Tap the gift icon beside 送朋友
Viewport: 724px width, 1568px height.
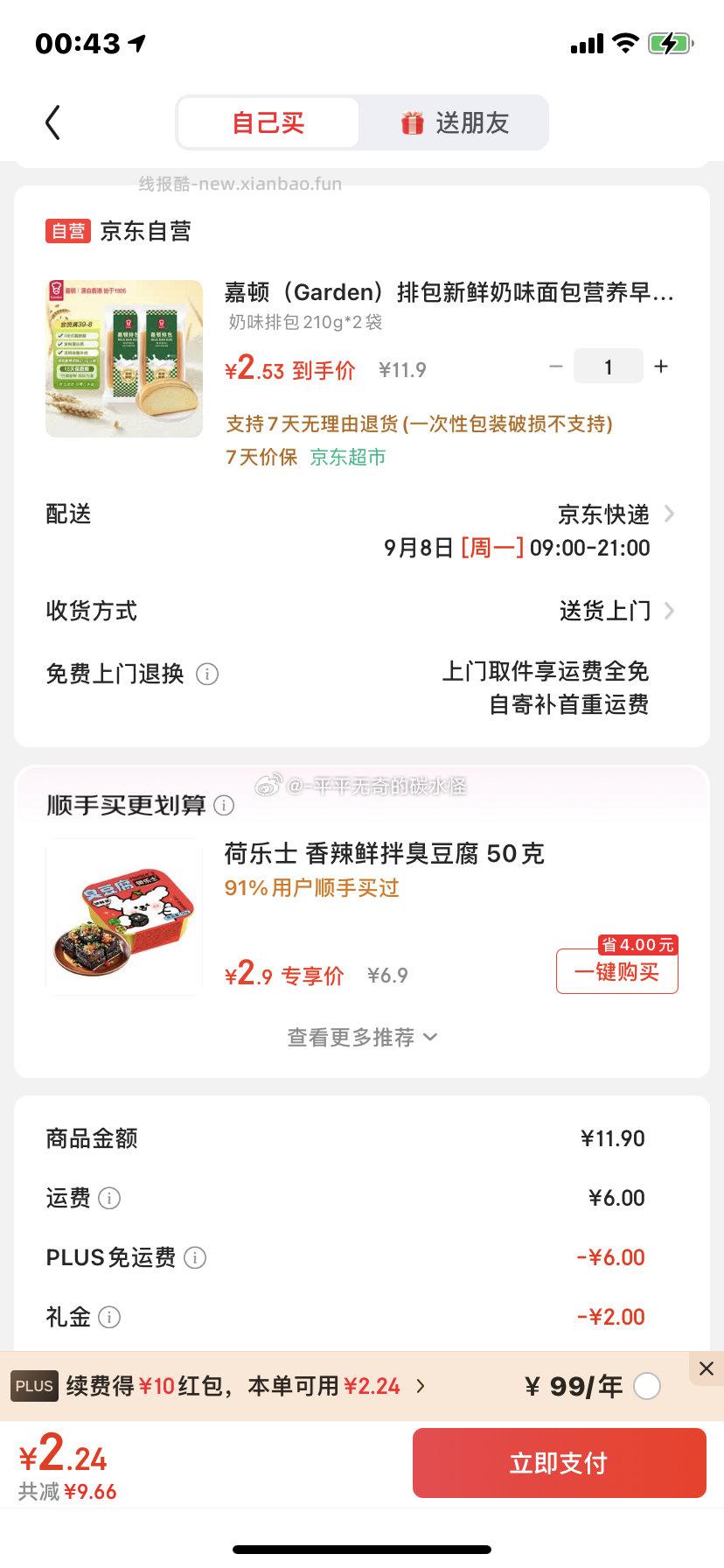[413, 122]
